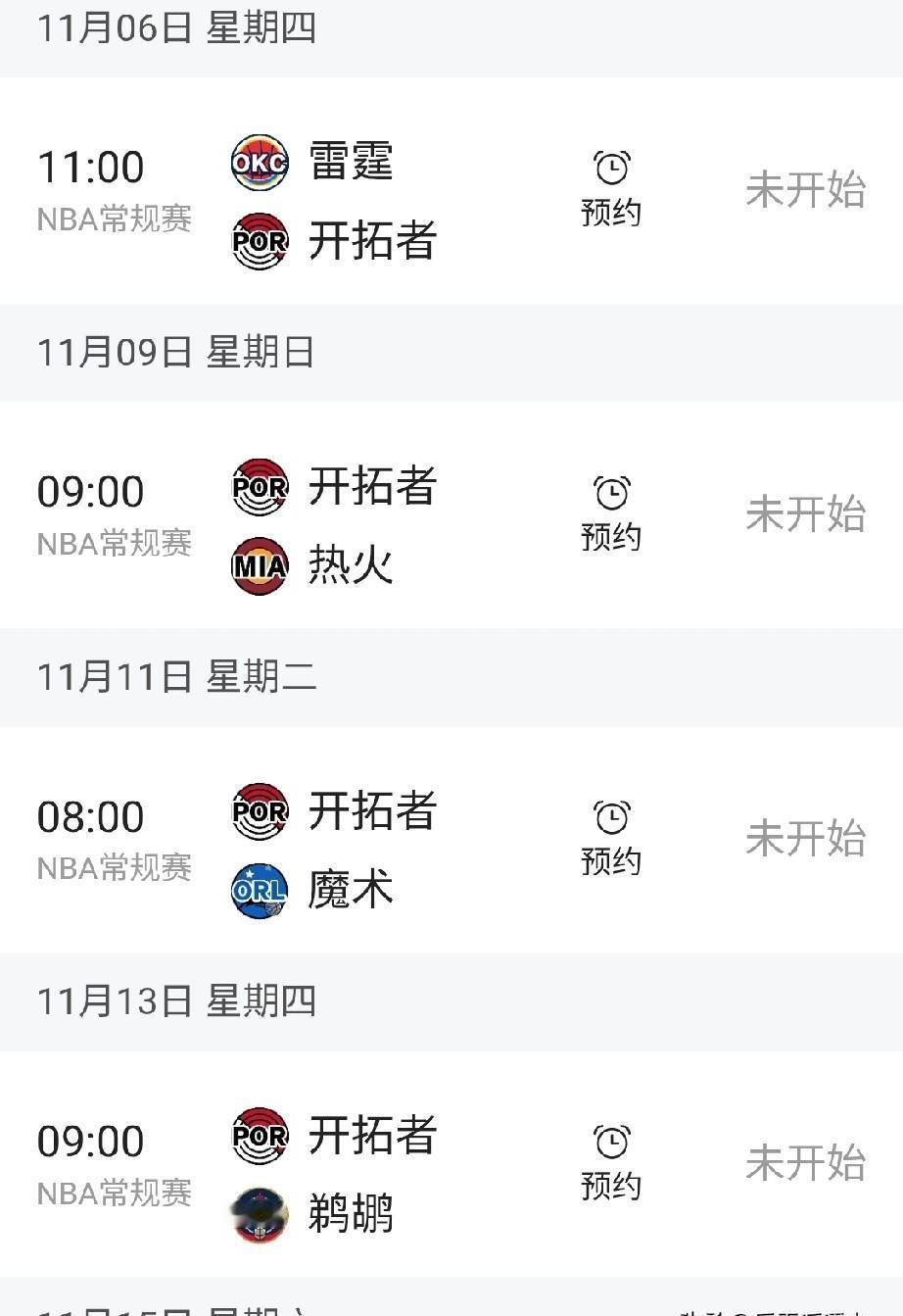The height and width of the screenshot is (1316, 903).
Task: Click NBA常规赛 label under the 08:00 game
Action: (113, 867)
